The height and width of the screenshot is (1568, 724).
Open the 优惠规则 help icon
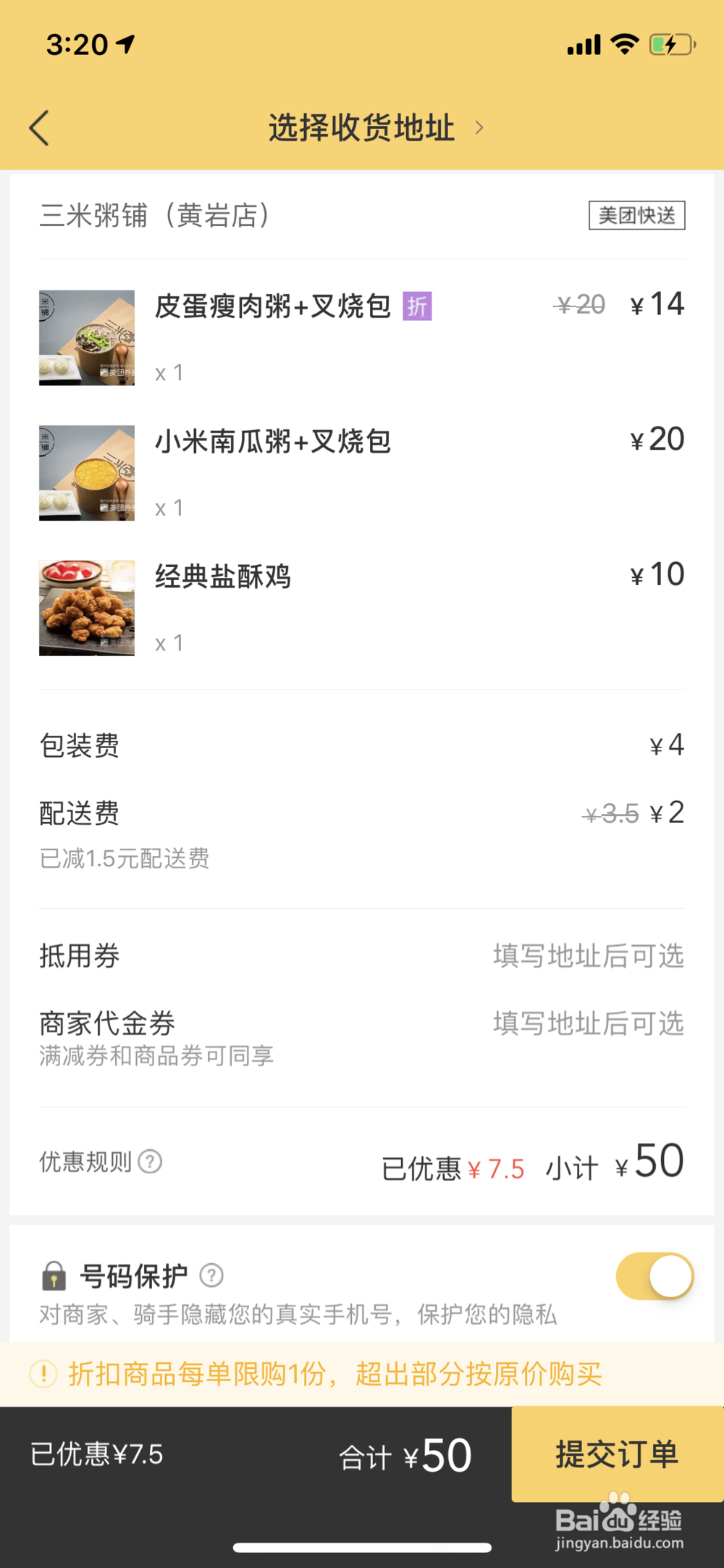click(150, 1162)
